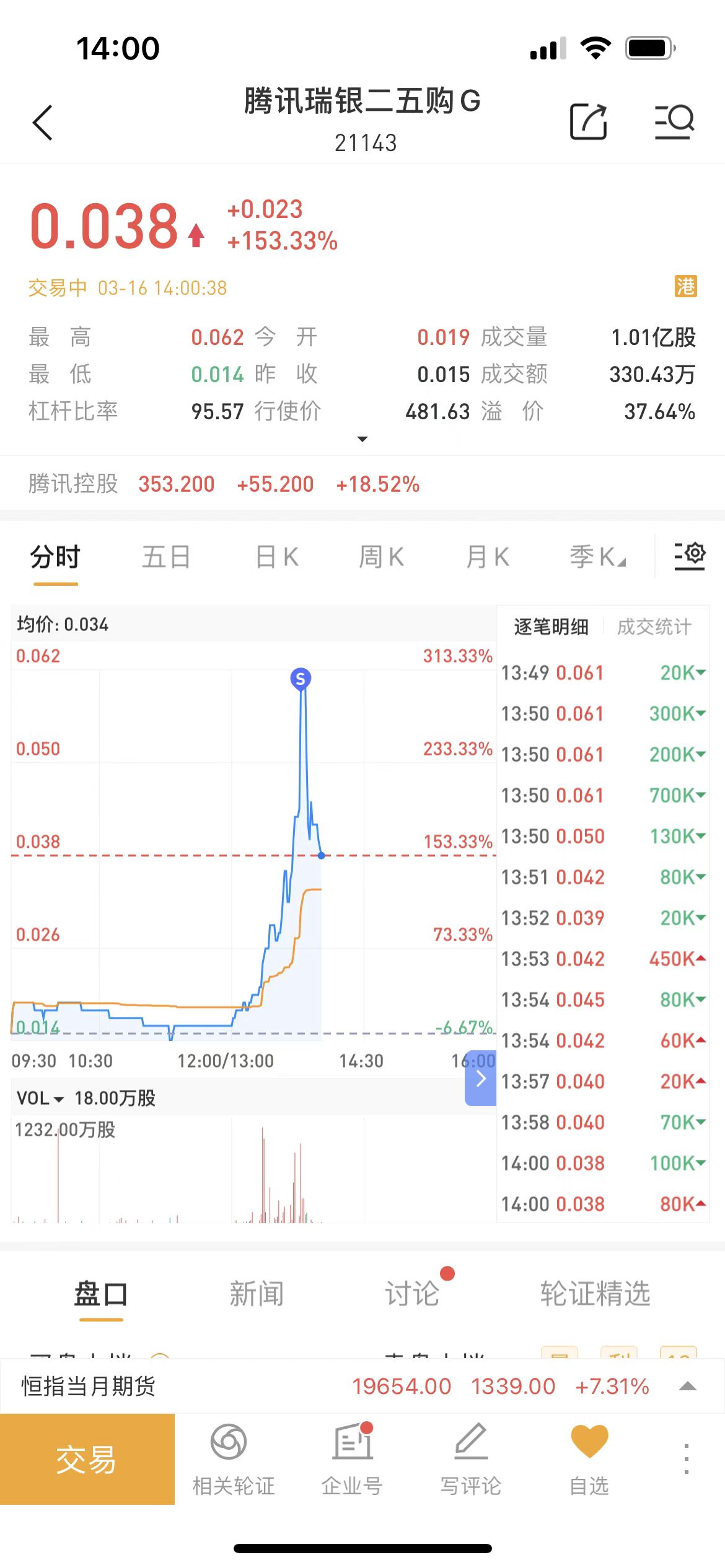The image size is (725, 1568).
Task: Open the 新闻 tab
Action: coord(257,1294)
